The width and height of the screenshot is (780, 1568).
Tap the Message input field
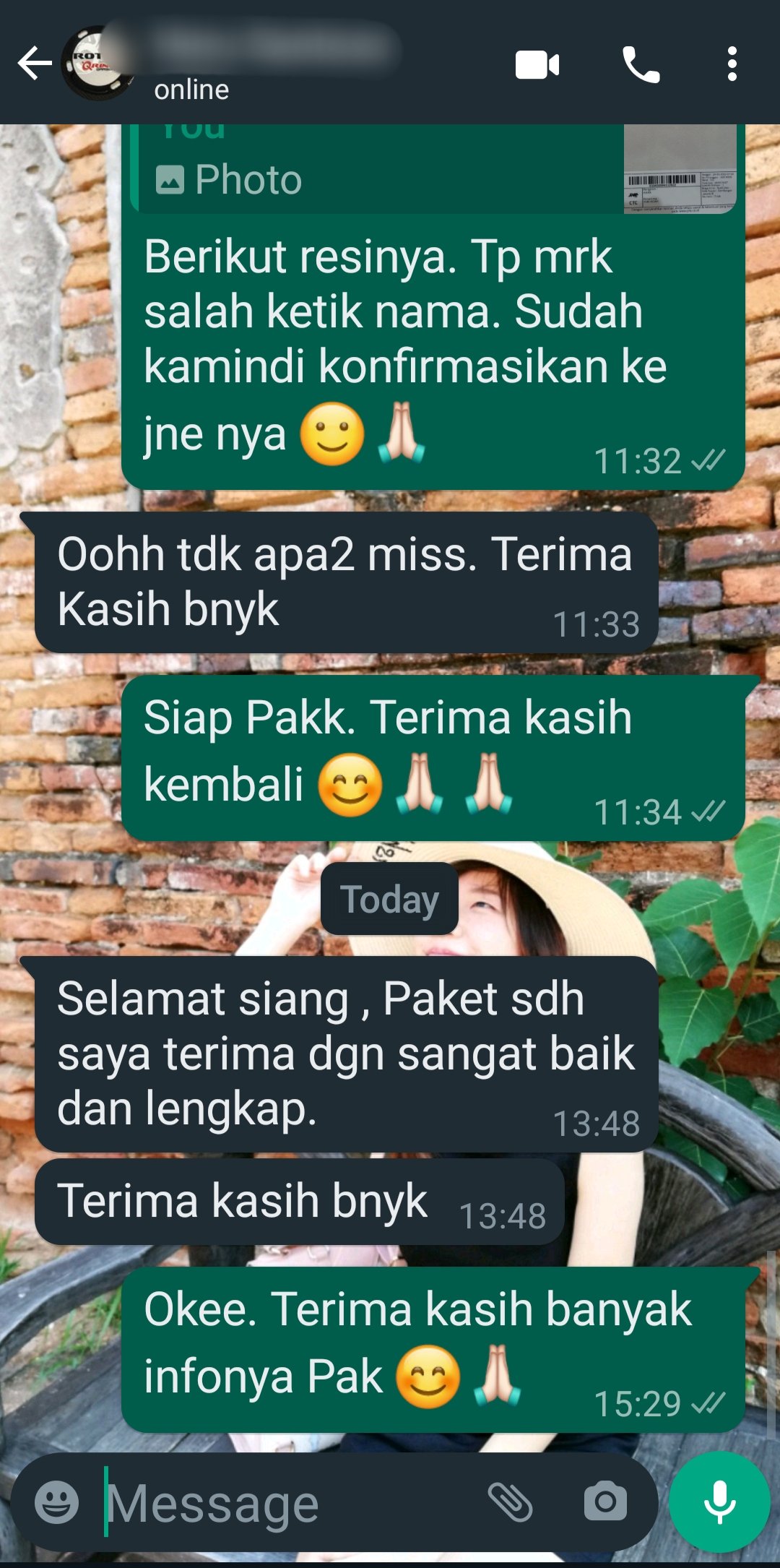(x=289, y=1503)
